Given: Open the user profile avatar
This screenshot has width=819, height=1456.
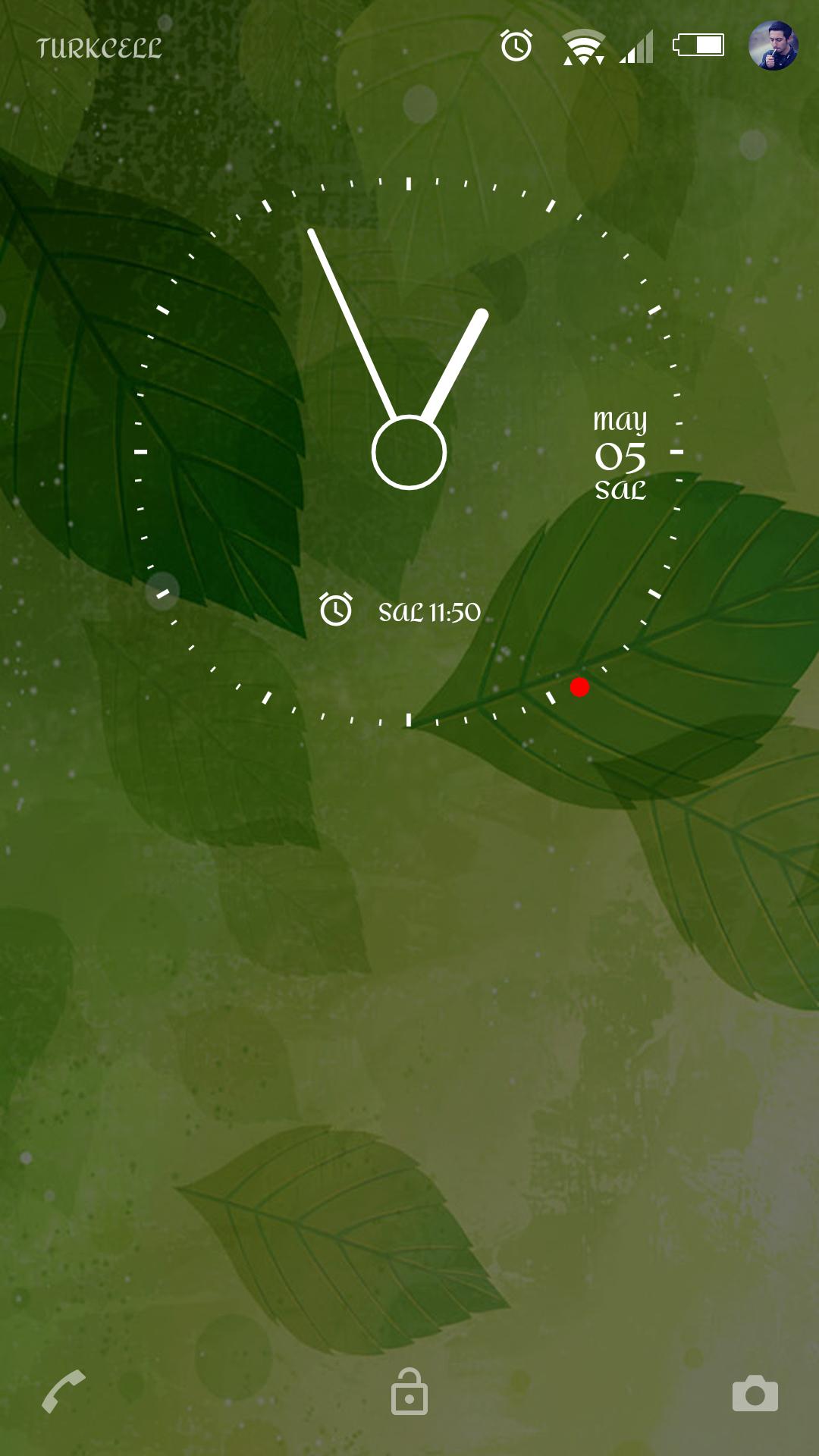Looking at the screenshot, I should coord(773,46).
